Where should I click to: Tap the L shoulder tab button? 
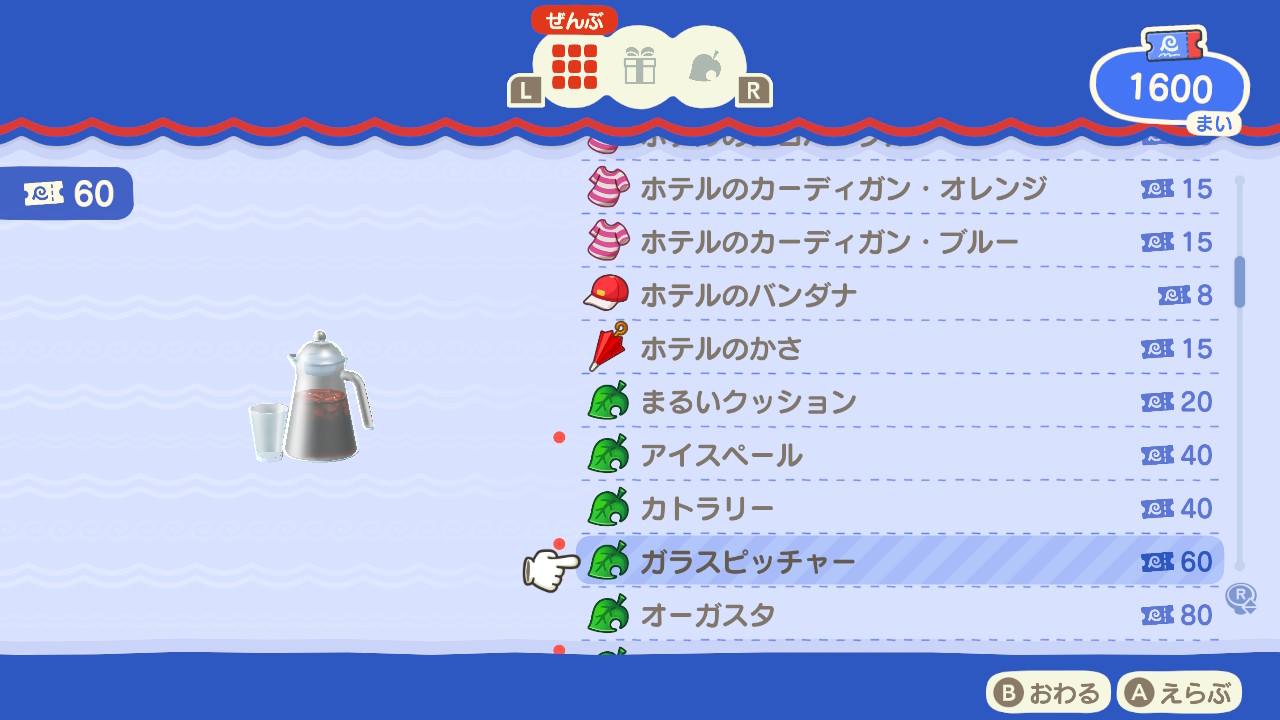tap(526, 92)
